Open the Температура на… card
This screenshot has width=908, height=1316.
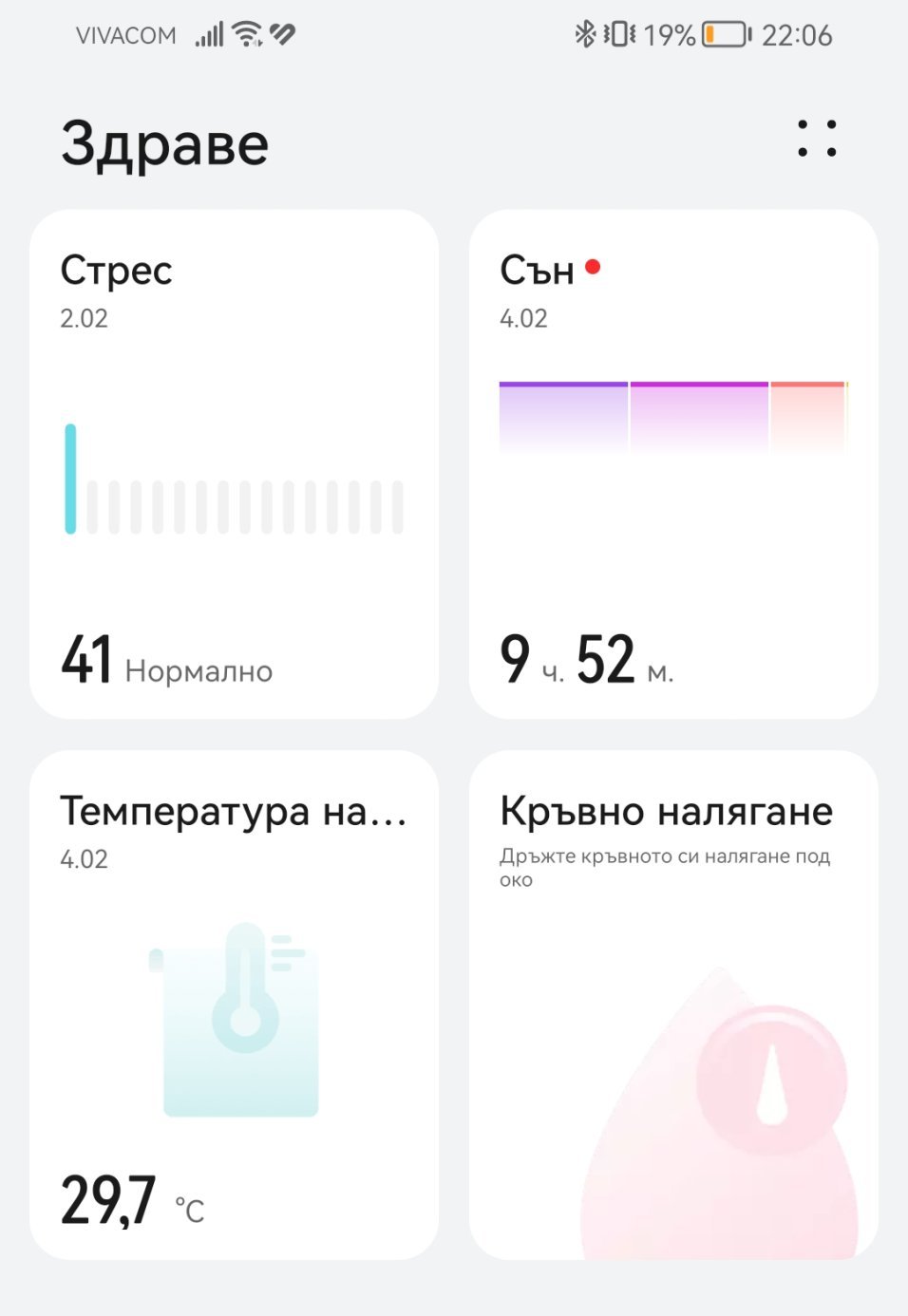point(234,1005)
